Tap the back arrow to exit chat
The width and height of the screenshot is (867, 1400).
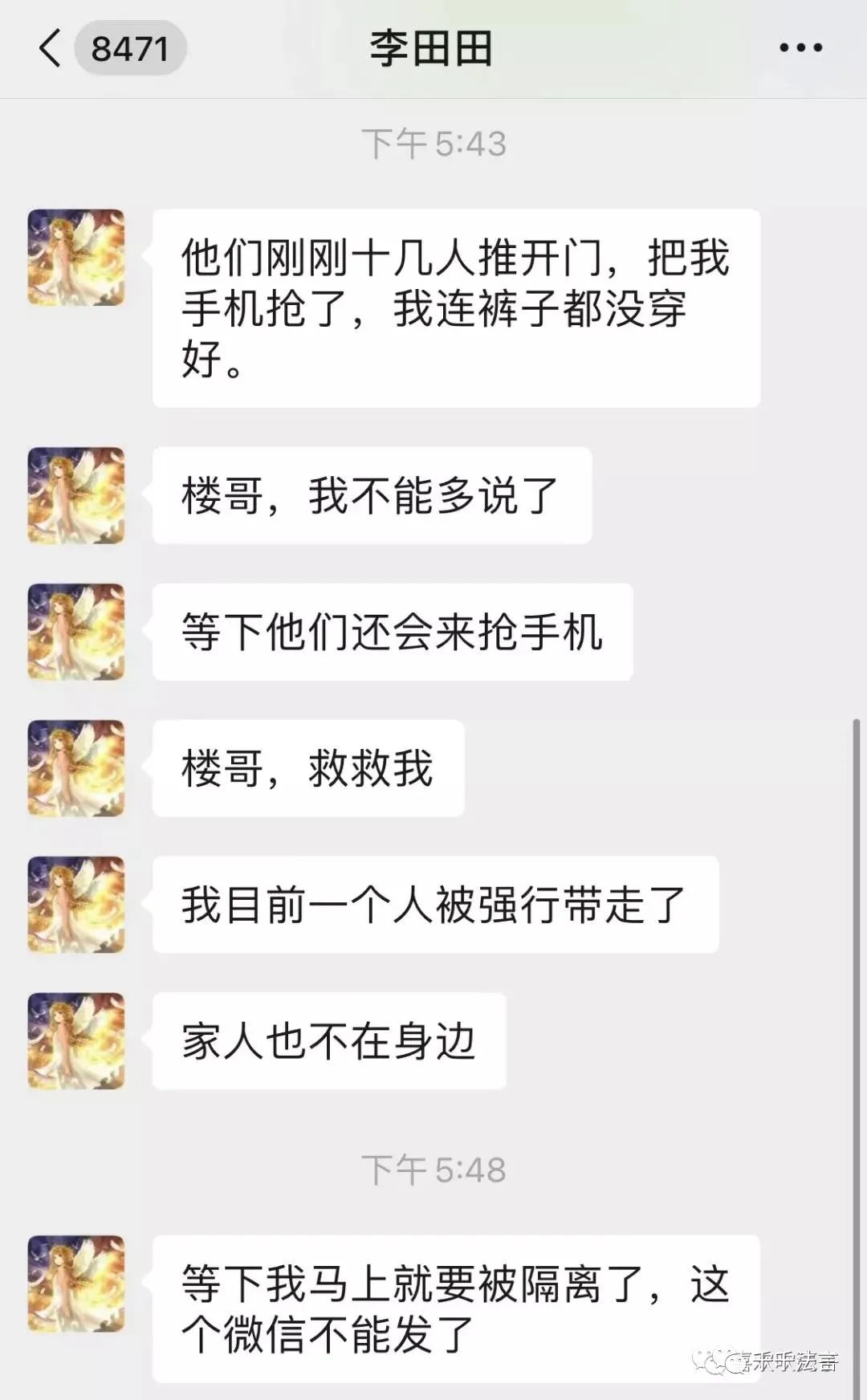coord(50,48)
